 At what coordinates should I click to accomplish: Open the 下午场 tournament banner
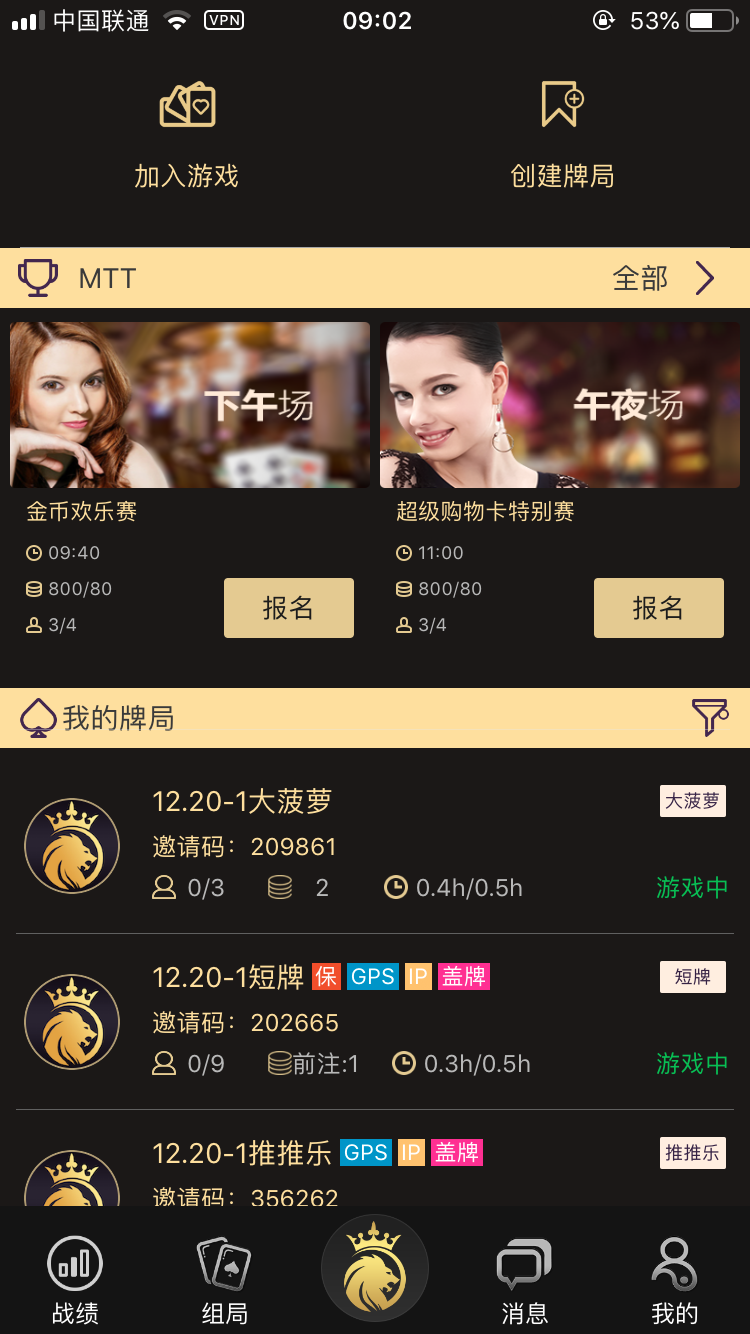(x=190, y=405)
